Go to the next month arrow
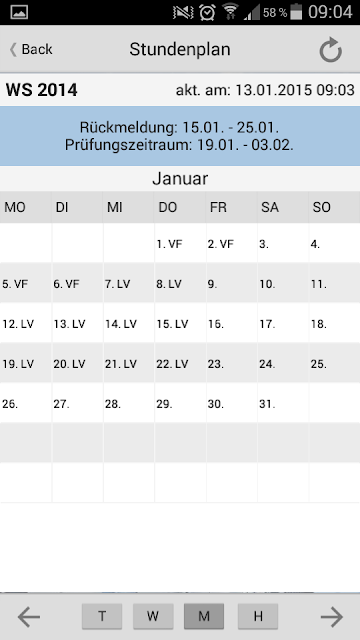Image resolution: width=360 pixels, height=640 pixels. coord(331,616)
